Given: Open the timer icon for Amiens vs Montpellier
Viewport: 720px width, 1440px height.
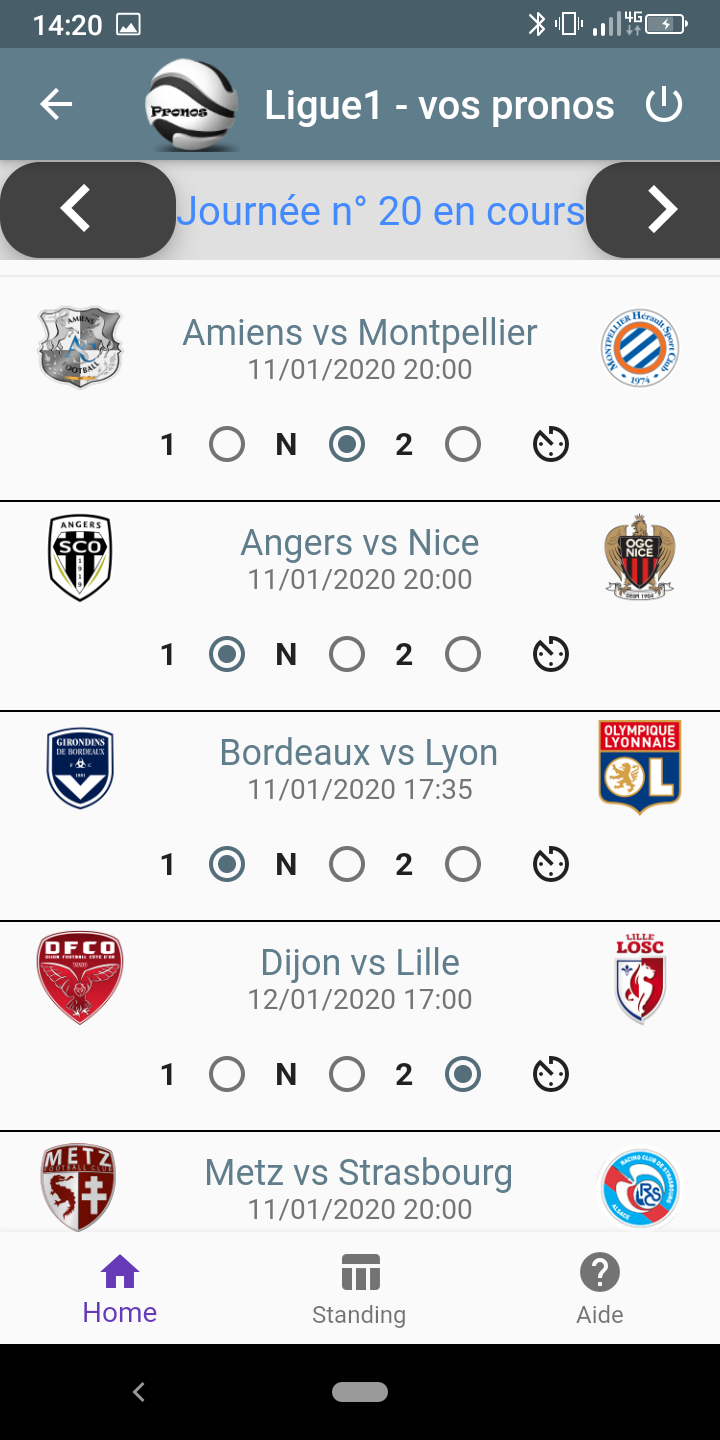Looking at the screenshot, I should (551, 444).
